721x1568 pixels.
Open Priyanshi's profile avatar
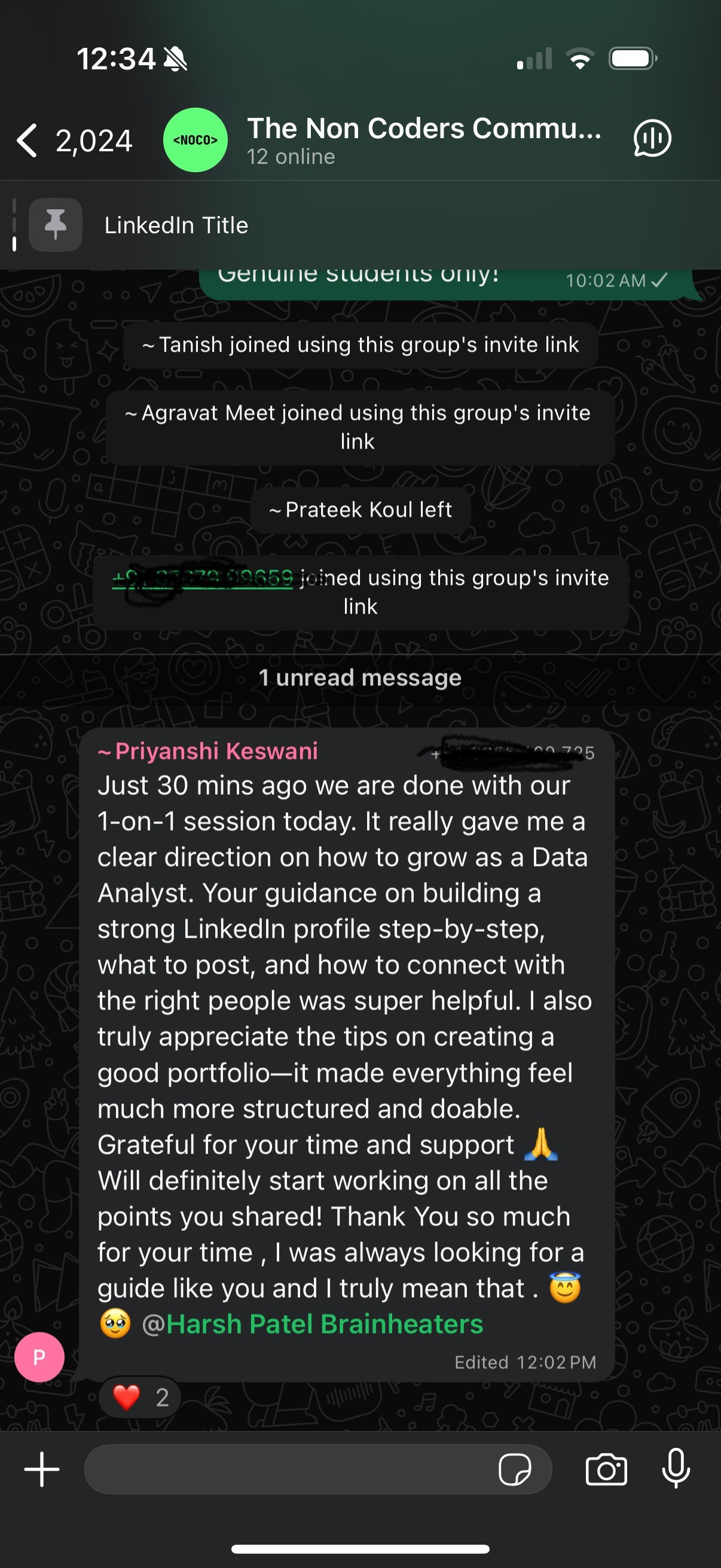point(39,1357)
